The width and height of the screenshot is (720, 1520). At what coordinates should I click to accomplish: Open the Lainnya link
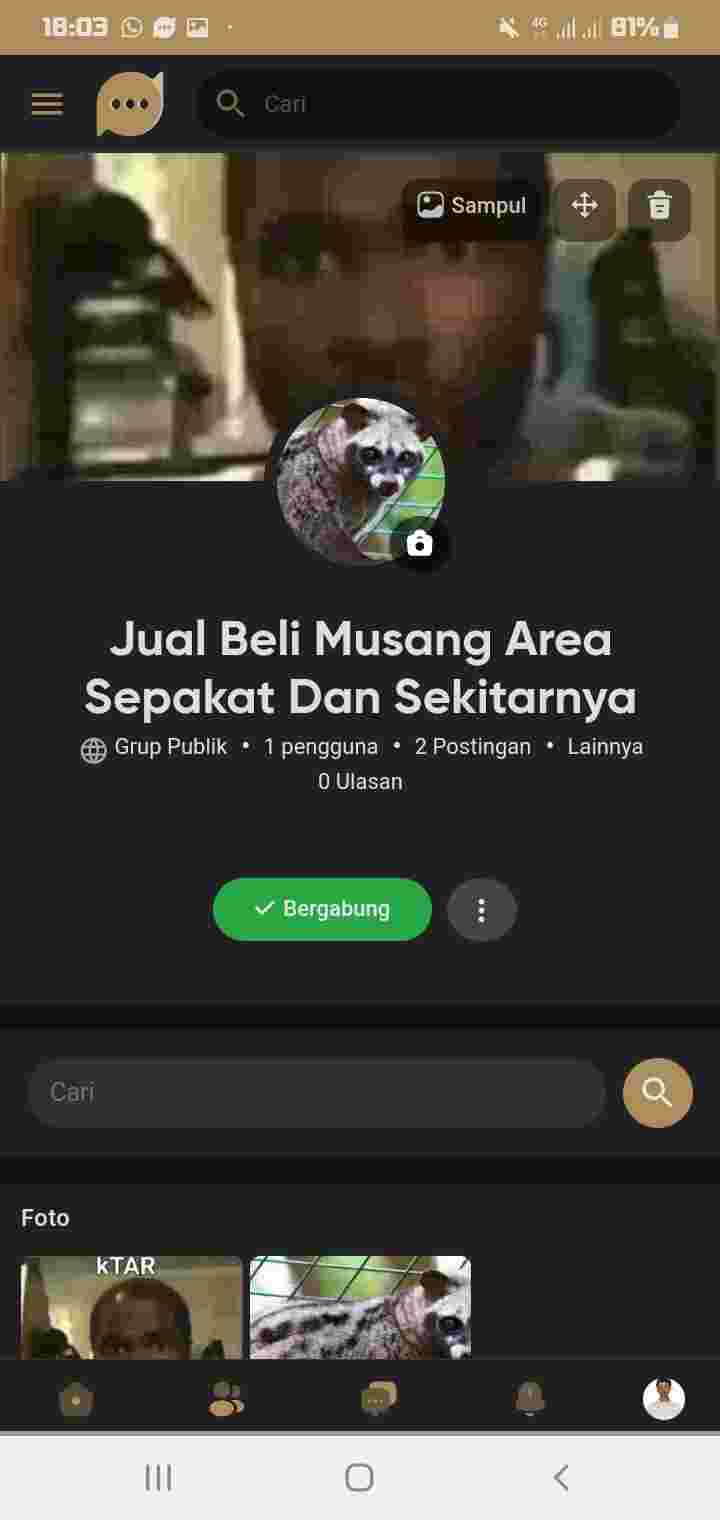coord(605,747)
